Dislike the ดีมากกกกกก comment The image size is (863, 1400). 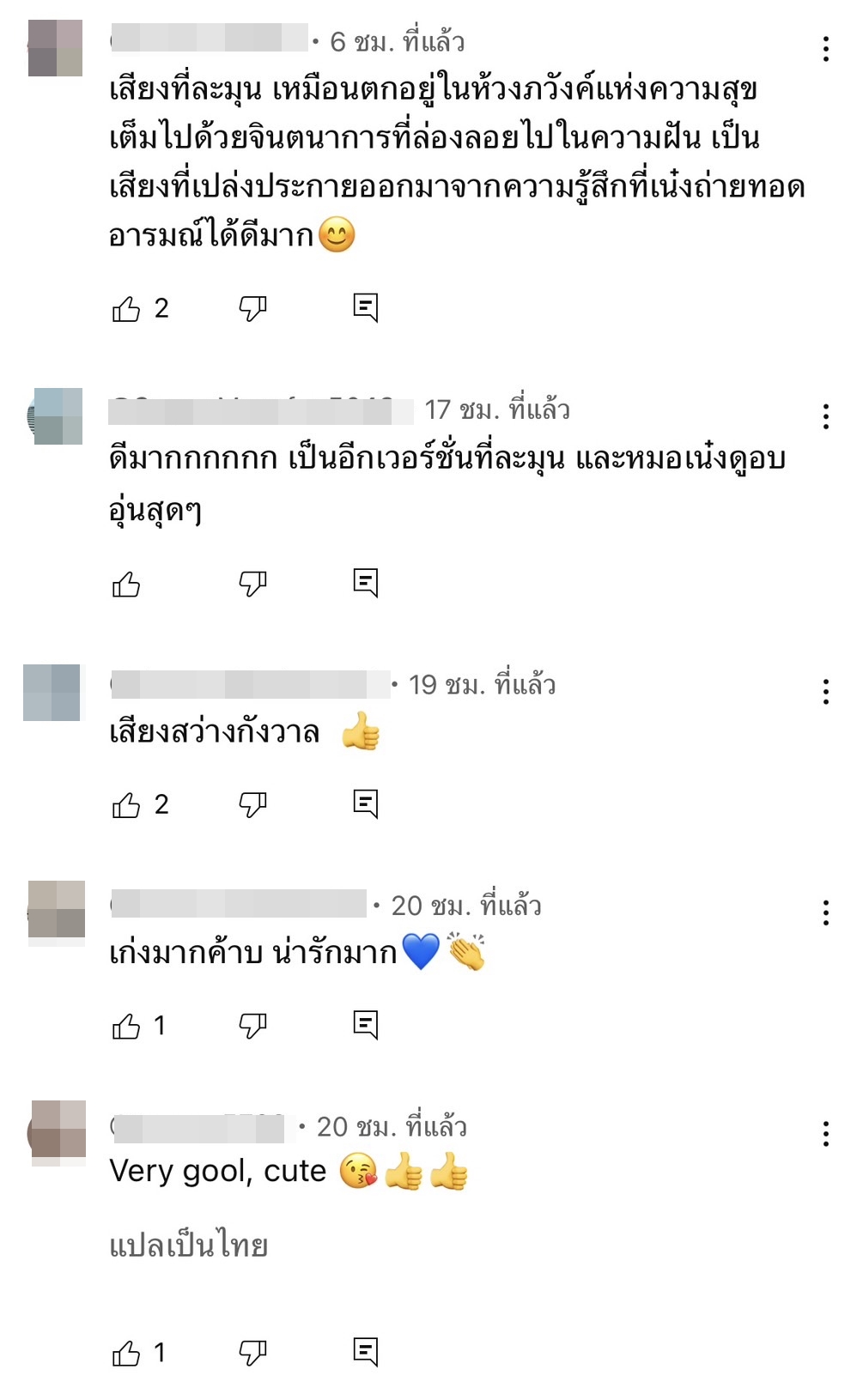[x=252, y=584]
